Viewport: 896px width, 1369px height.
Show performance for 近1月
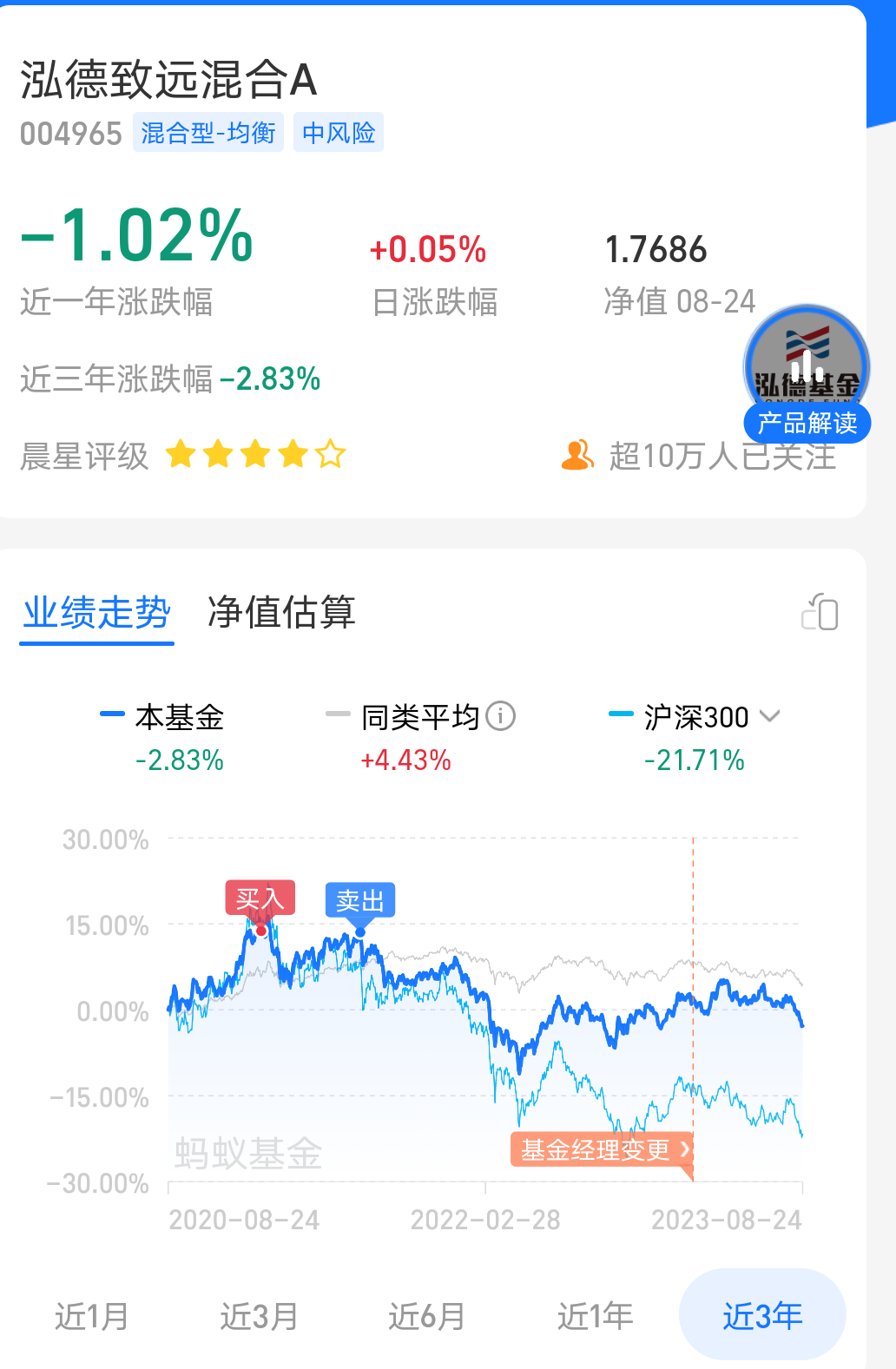(91, 1316)
